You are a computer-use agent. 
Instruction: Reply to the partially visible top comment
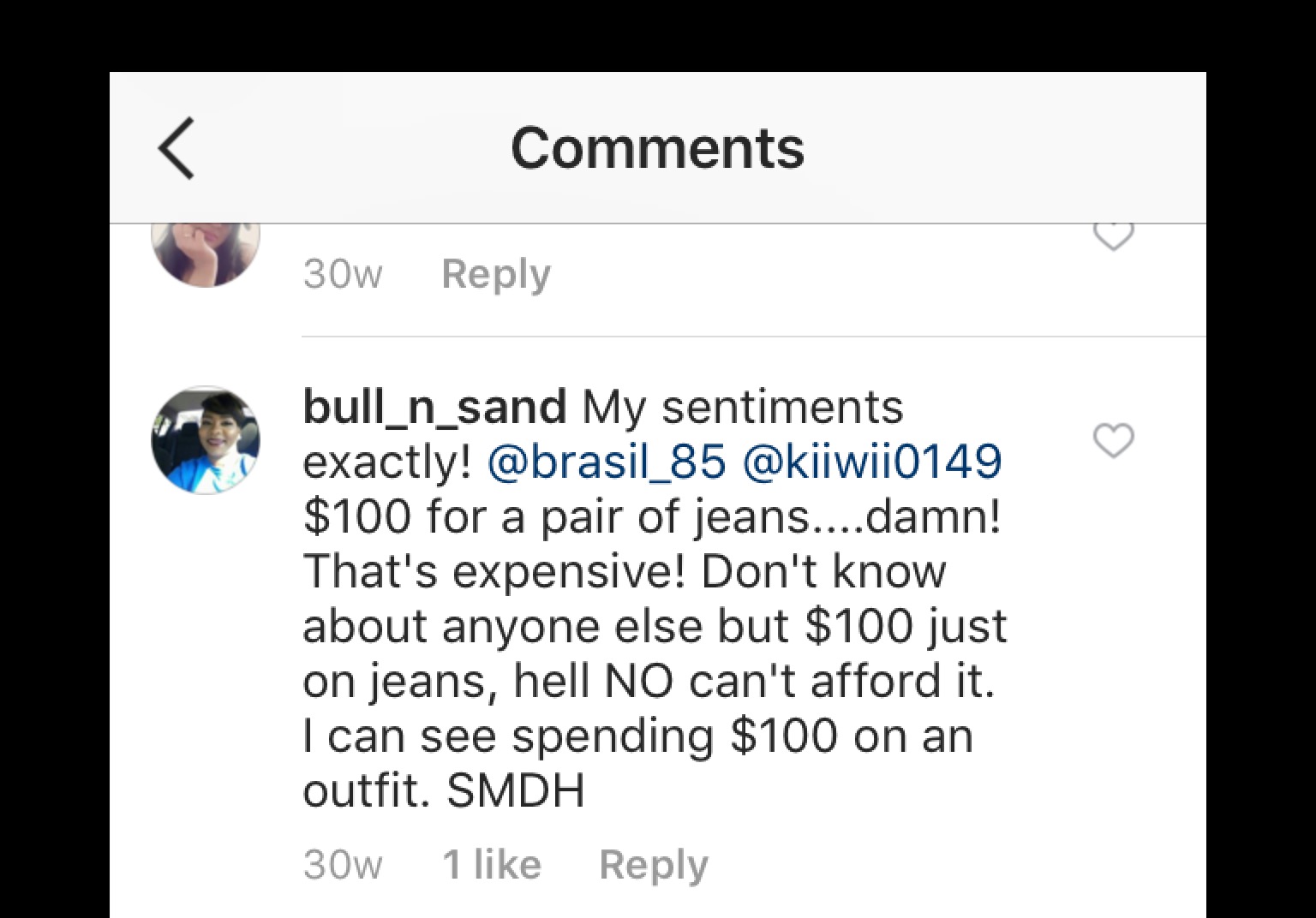pos(495,274)
